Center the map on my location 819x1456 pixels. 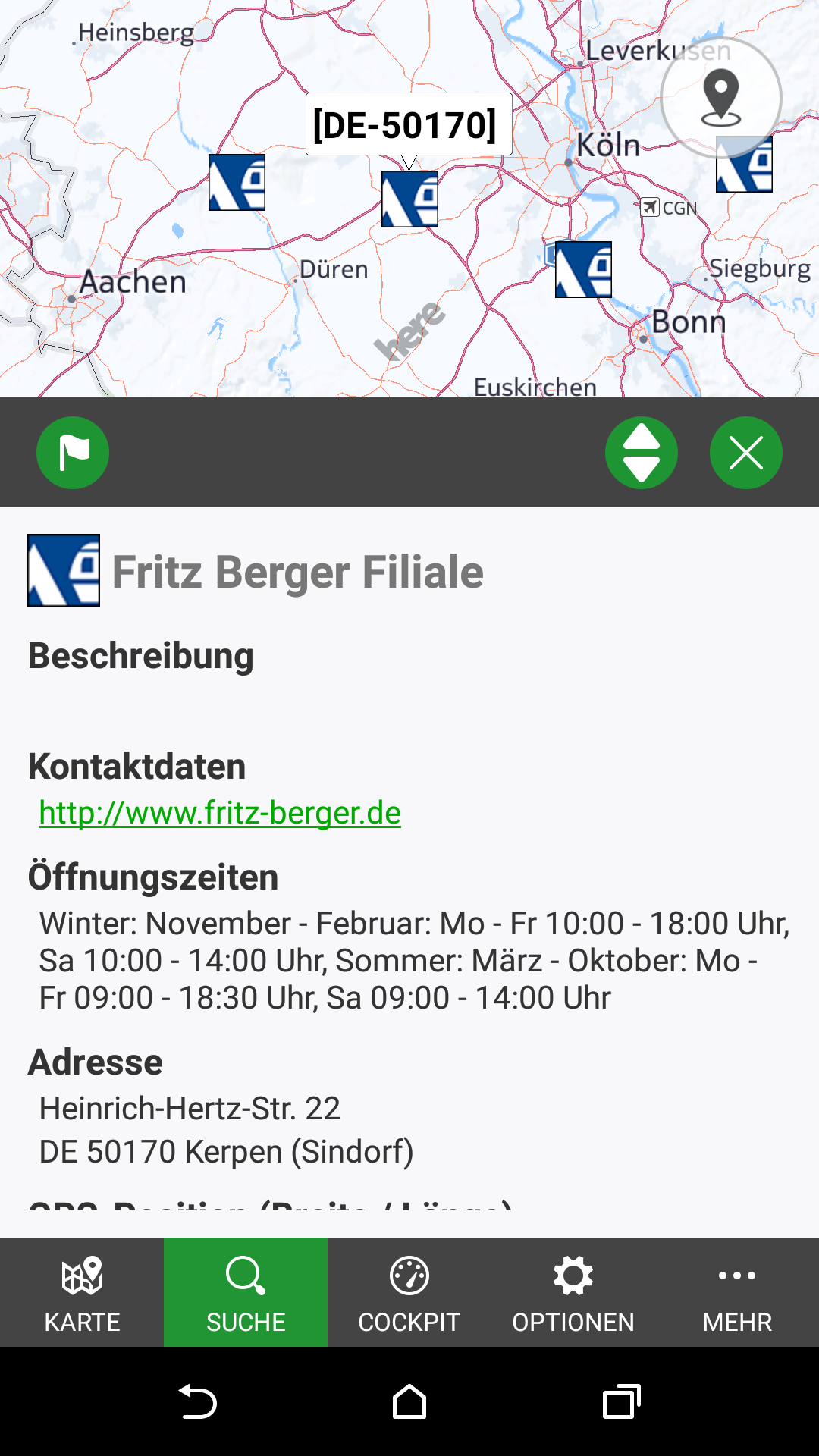pyautogui.click(x=720, y=97)
